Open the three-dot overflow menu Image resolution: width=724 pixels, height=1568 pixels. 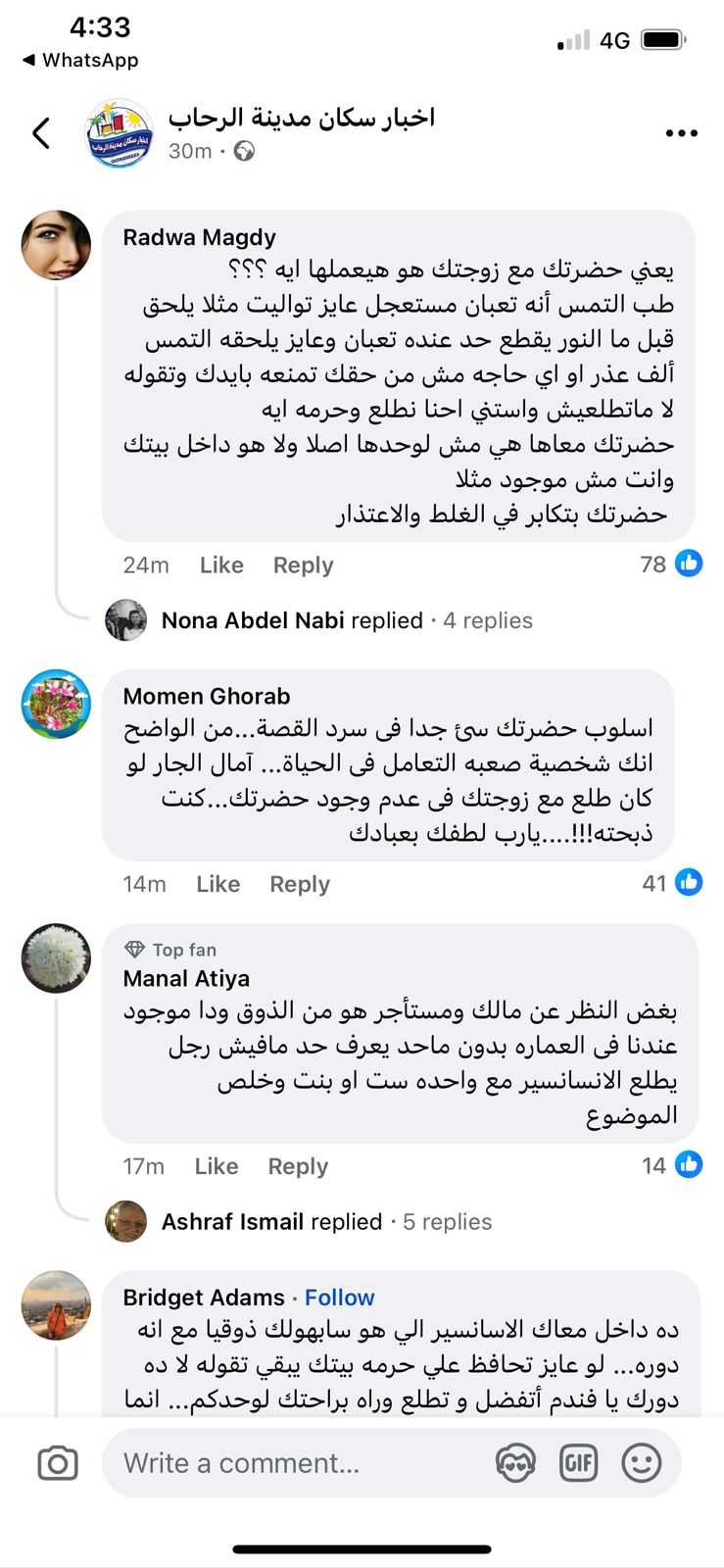[x=681, y=133]
